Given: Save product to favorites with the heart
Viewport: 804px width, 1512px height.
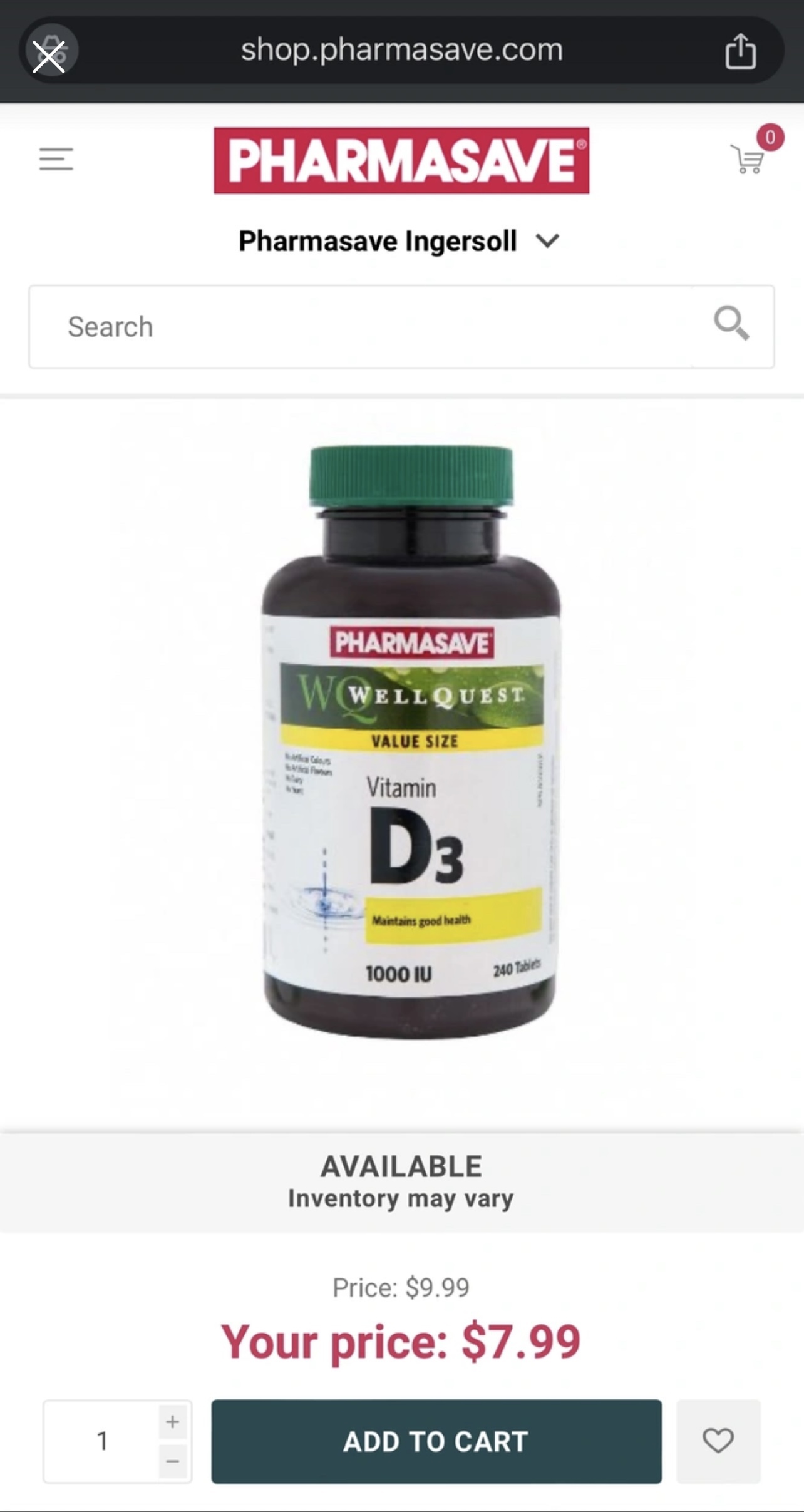Looking at the screenshot, I should click(718, 1441).
